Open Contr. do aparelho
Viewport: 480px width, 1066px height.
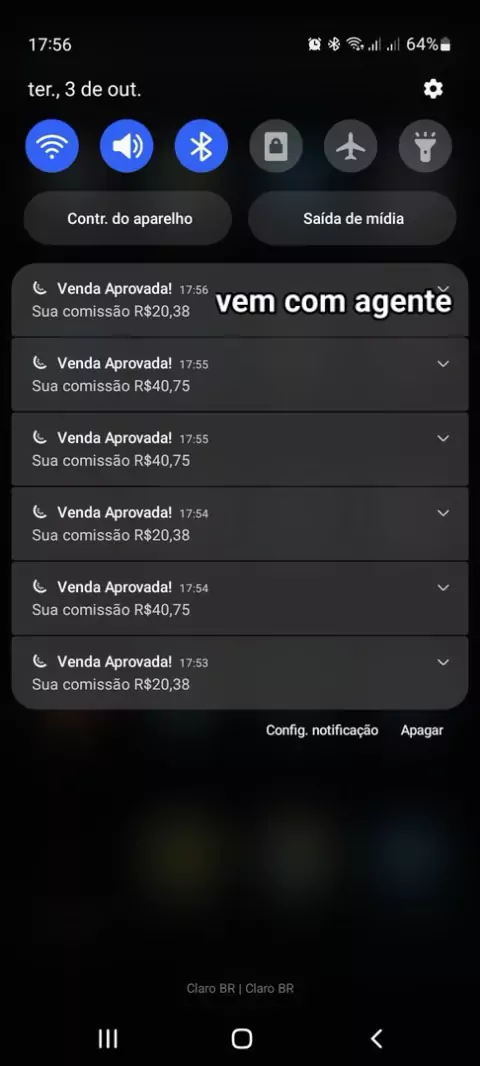(x=128, y=218)
